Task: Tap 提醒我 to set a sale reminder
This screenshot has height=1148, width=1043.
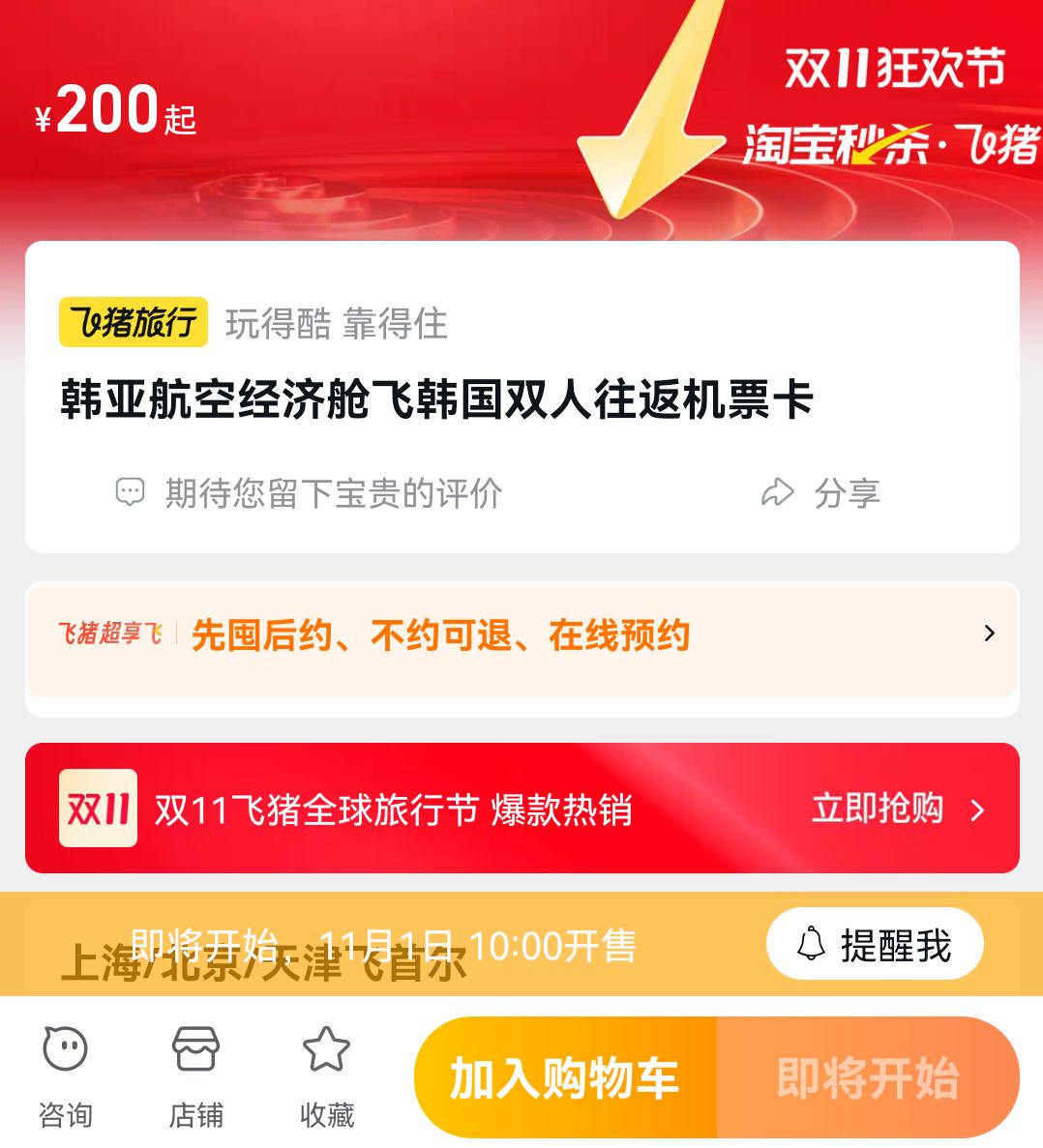Action: click(x=875, y=944)
